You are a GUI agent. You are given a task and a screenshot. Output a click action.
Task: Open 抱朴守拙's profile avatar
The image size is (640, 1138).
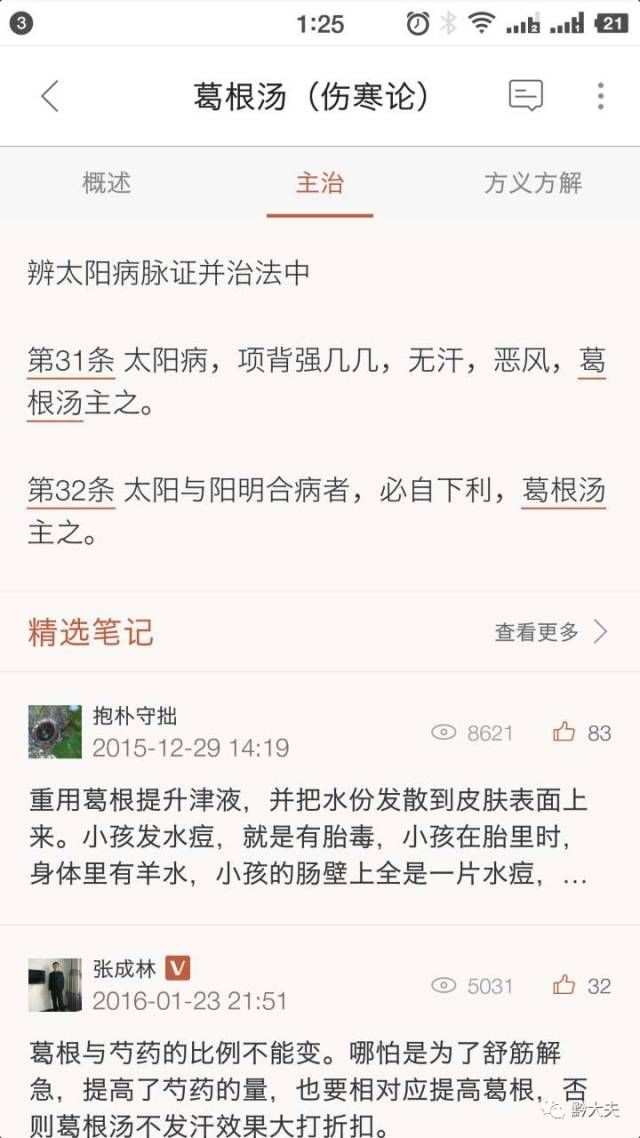click(x=55, y=731)
